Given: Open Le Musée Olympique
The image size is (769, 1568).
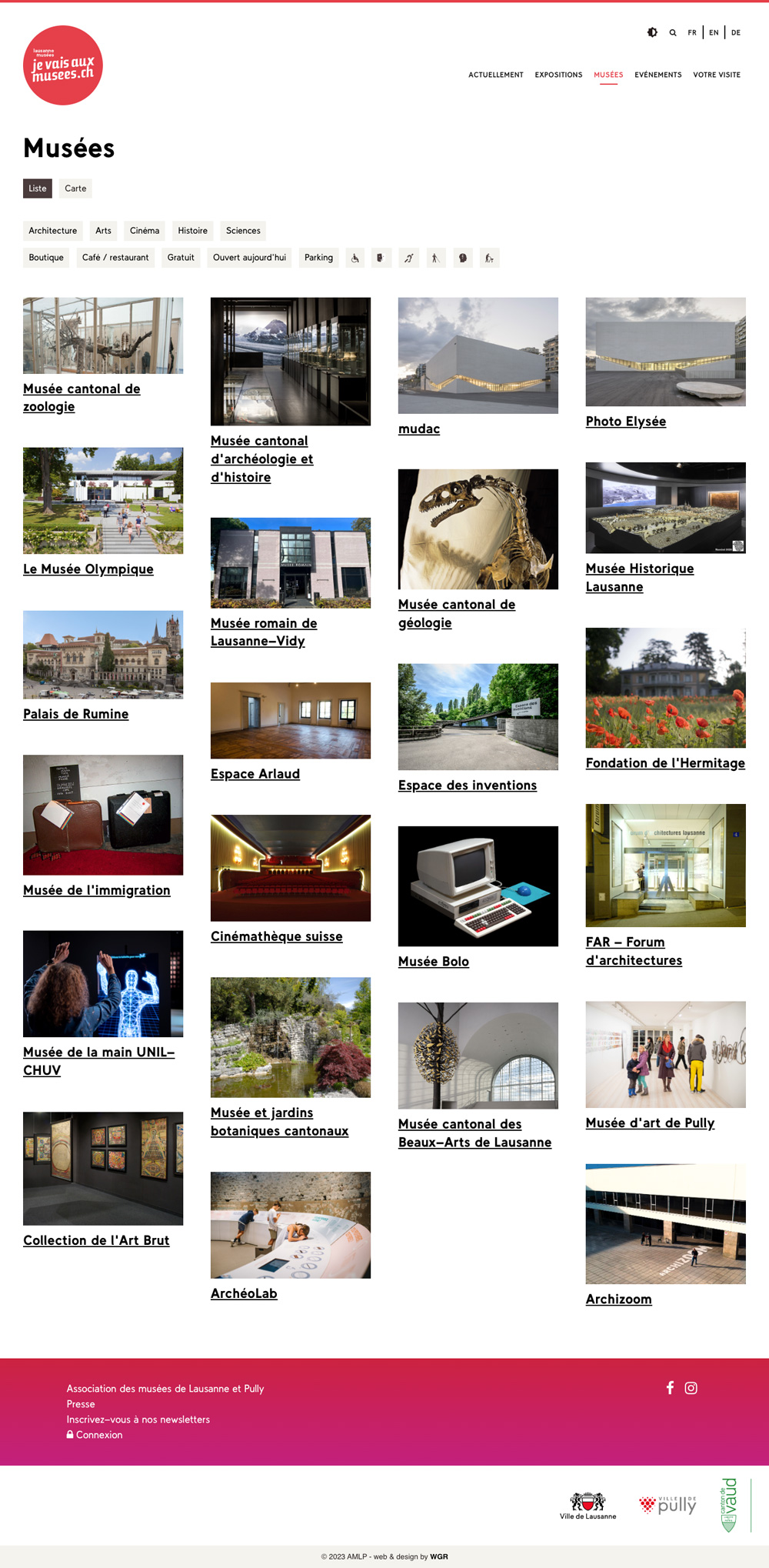Looking at the screenshot, I should point(88,569).
